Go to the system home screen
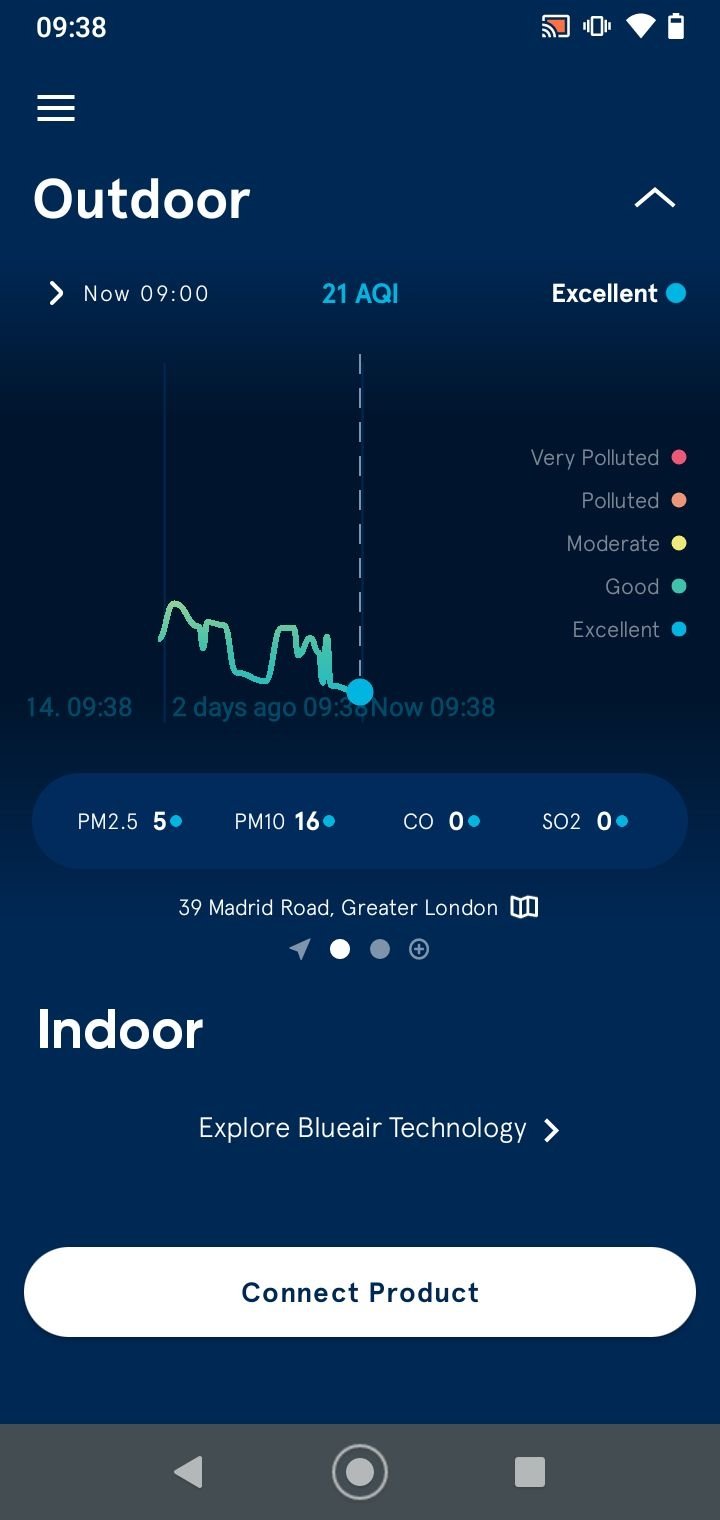This screenshot has width=720, height=1520. pos(360,1472)
